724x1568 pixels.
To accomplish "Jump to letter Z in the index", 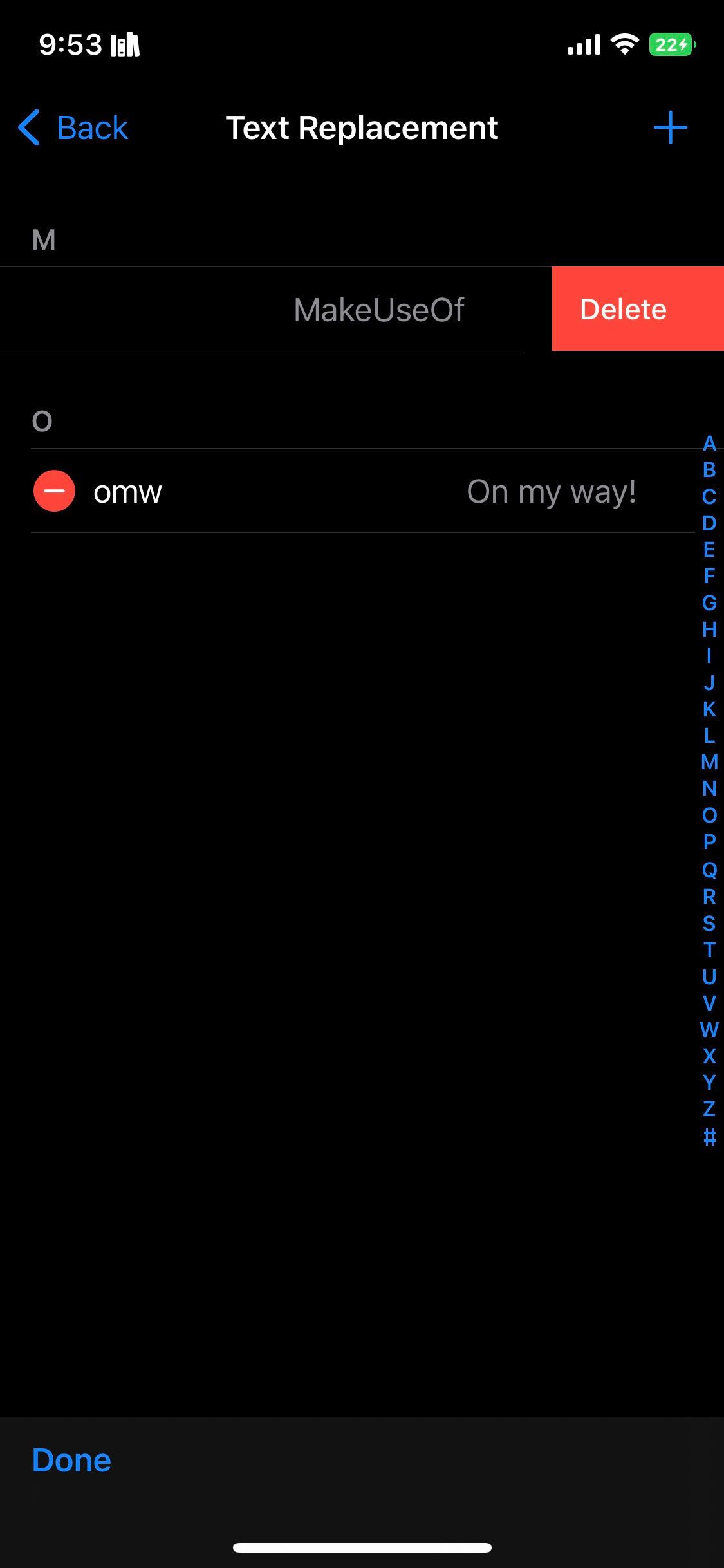I will point(709,1109).
